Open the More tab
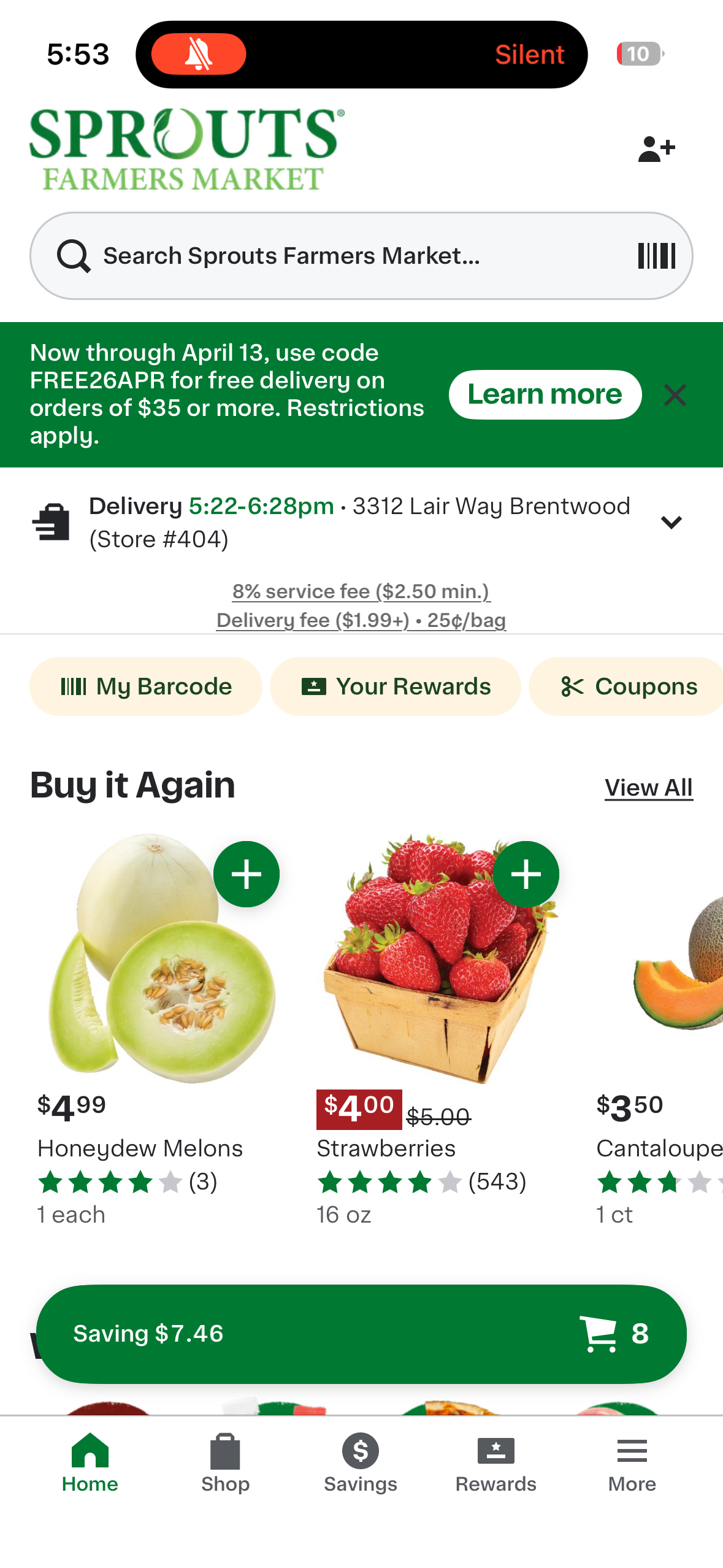This screenshot has height=1568, width=723. click(x=632, y=1464)
